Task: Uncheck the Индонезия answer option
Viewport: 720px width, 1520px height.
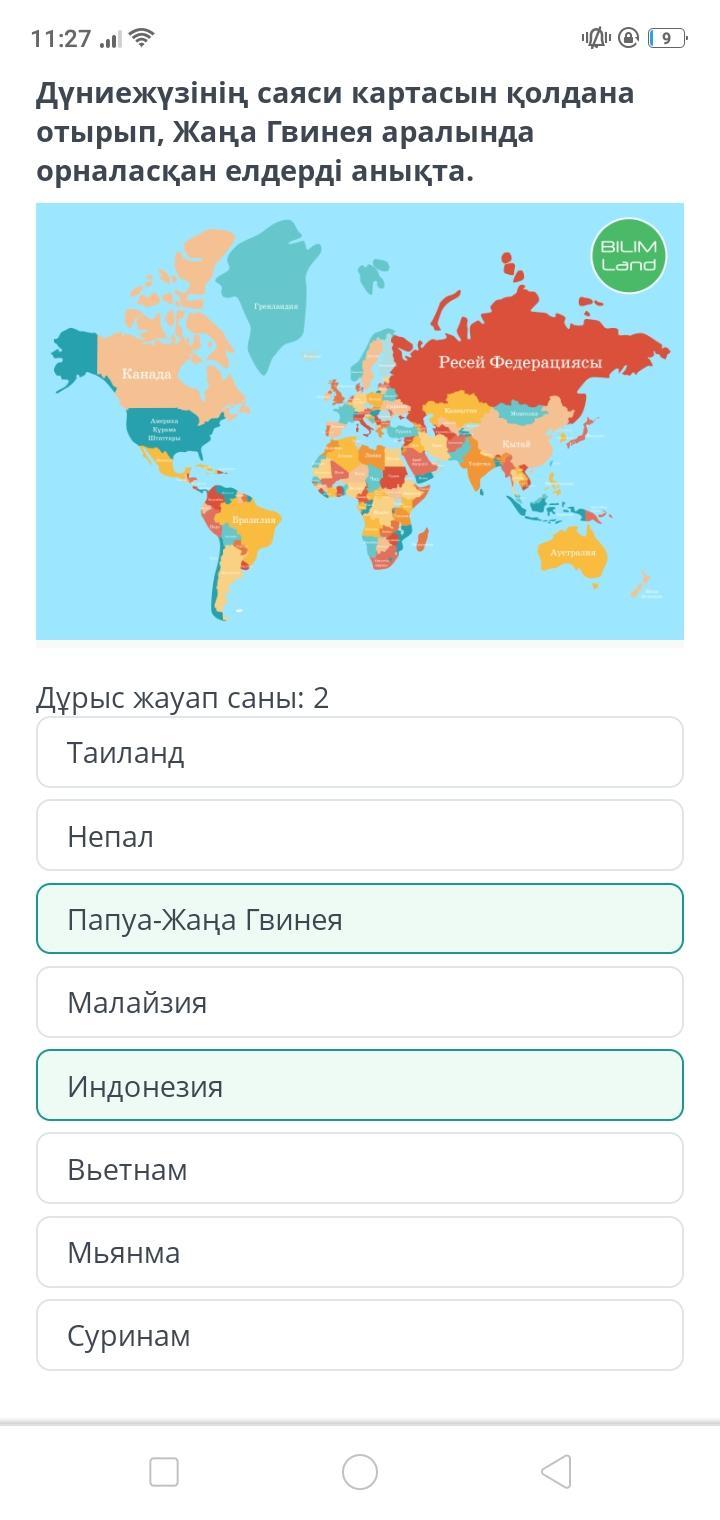Action: 360,1085
